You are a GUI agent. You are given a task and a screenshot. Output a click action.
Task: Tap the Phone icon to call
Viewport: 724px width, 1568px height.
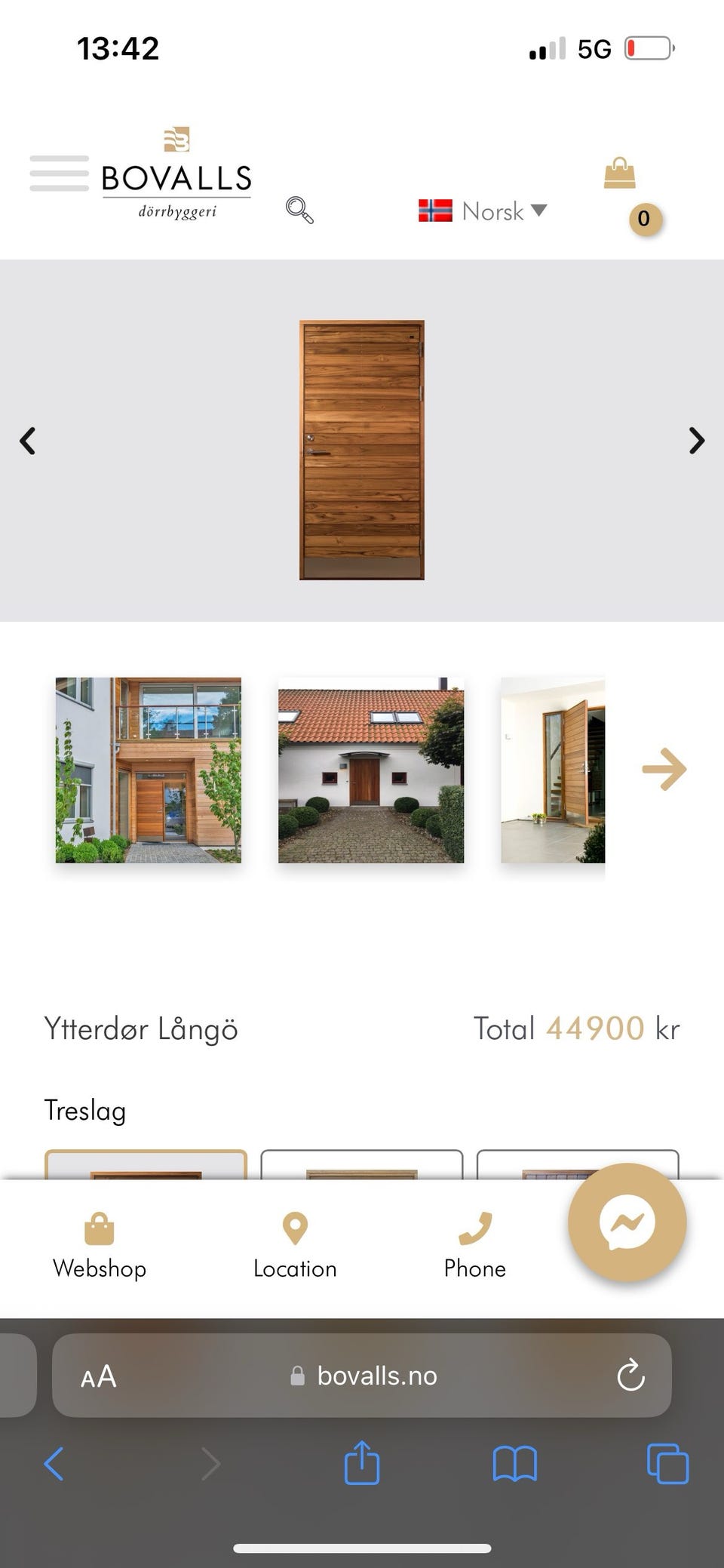pyautogui.click(x=474, y=1237)
